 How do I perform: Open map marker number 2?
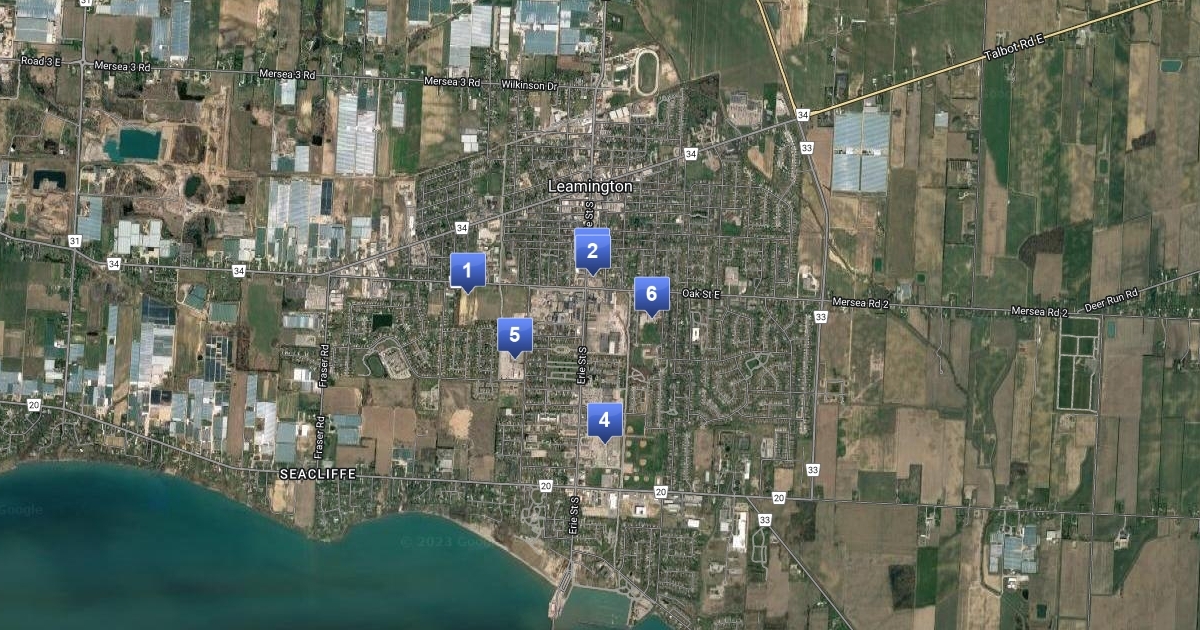(x=592, y=250)
